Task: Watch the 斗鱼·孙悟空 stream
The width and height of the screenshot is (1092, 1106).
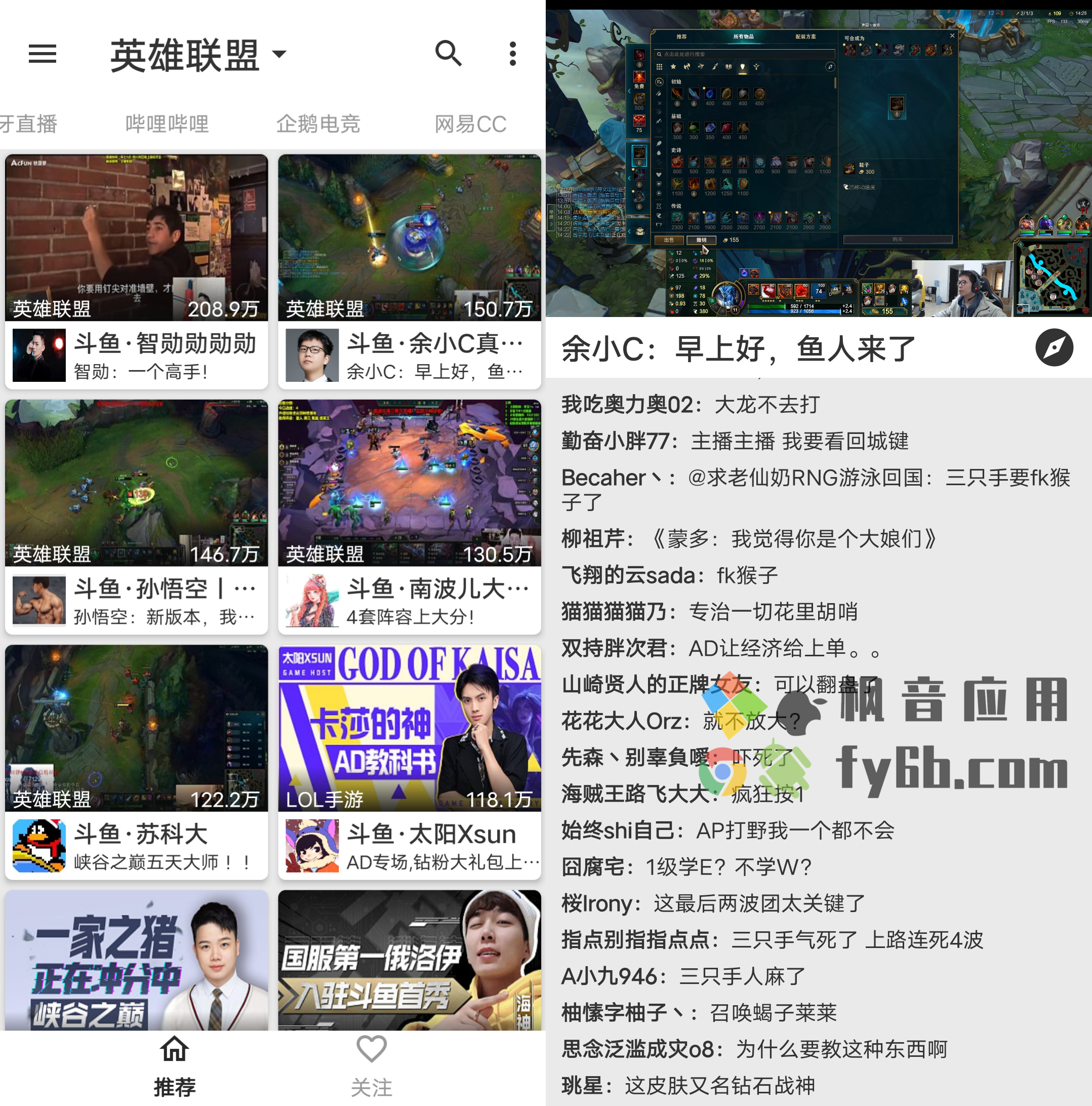Action: [x=136, y=516]
